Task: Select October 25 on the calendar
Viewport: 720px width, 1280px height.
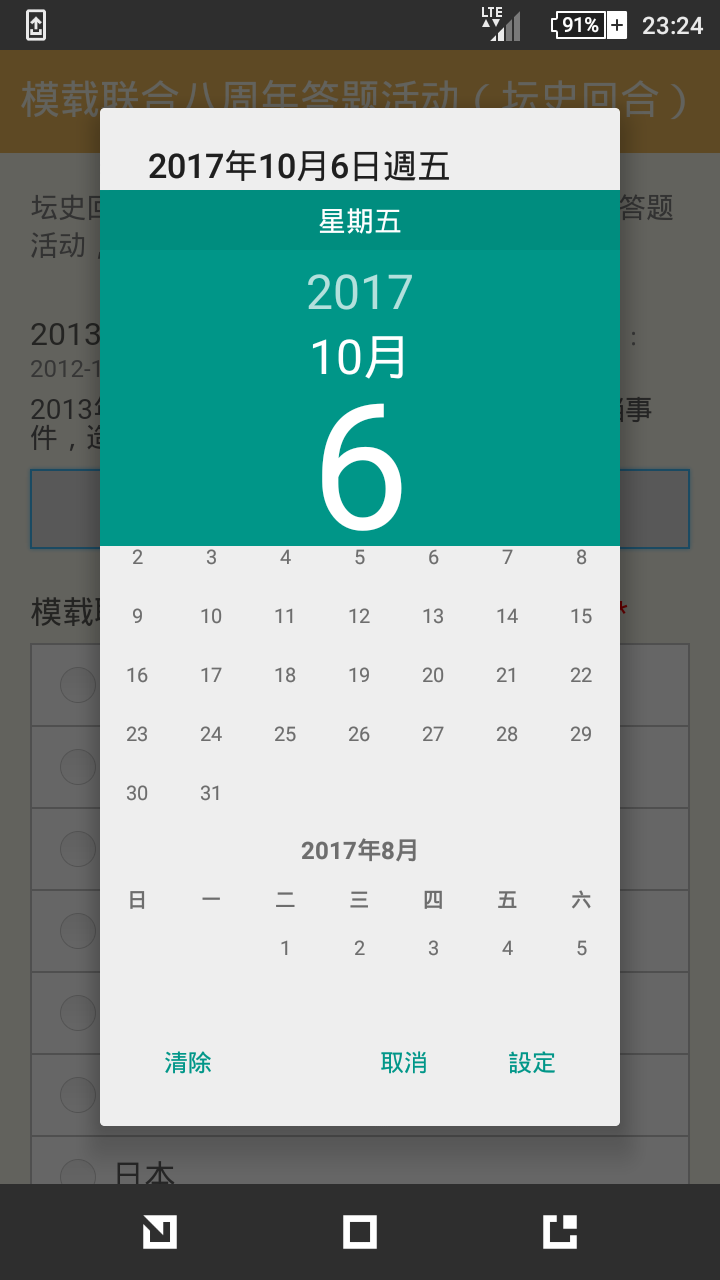Action: pyautogui.click(x=285, y=734)
